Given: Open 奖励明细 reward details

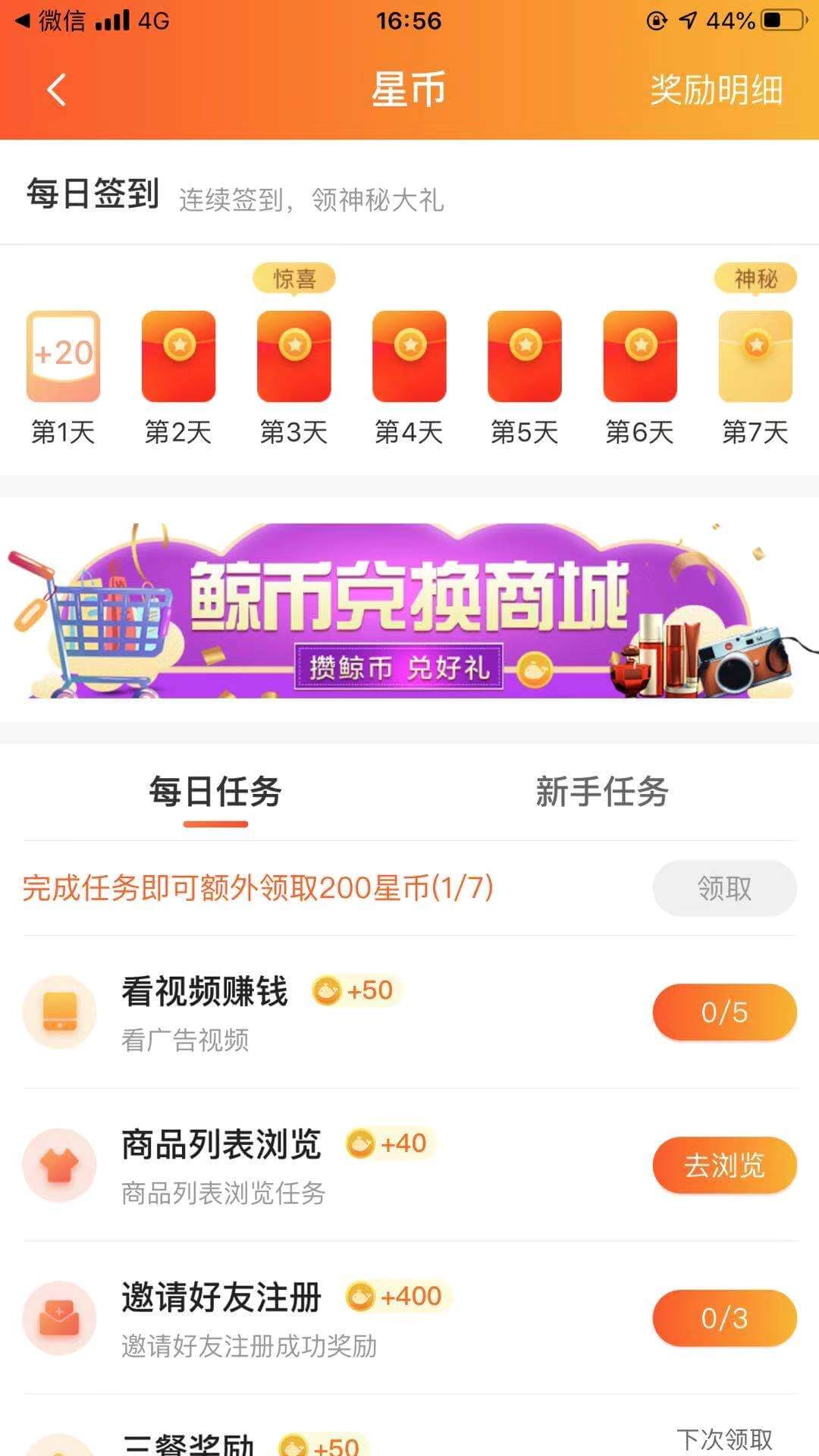Looking at the screenshot, I should click(x=716, y=90).
